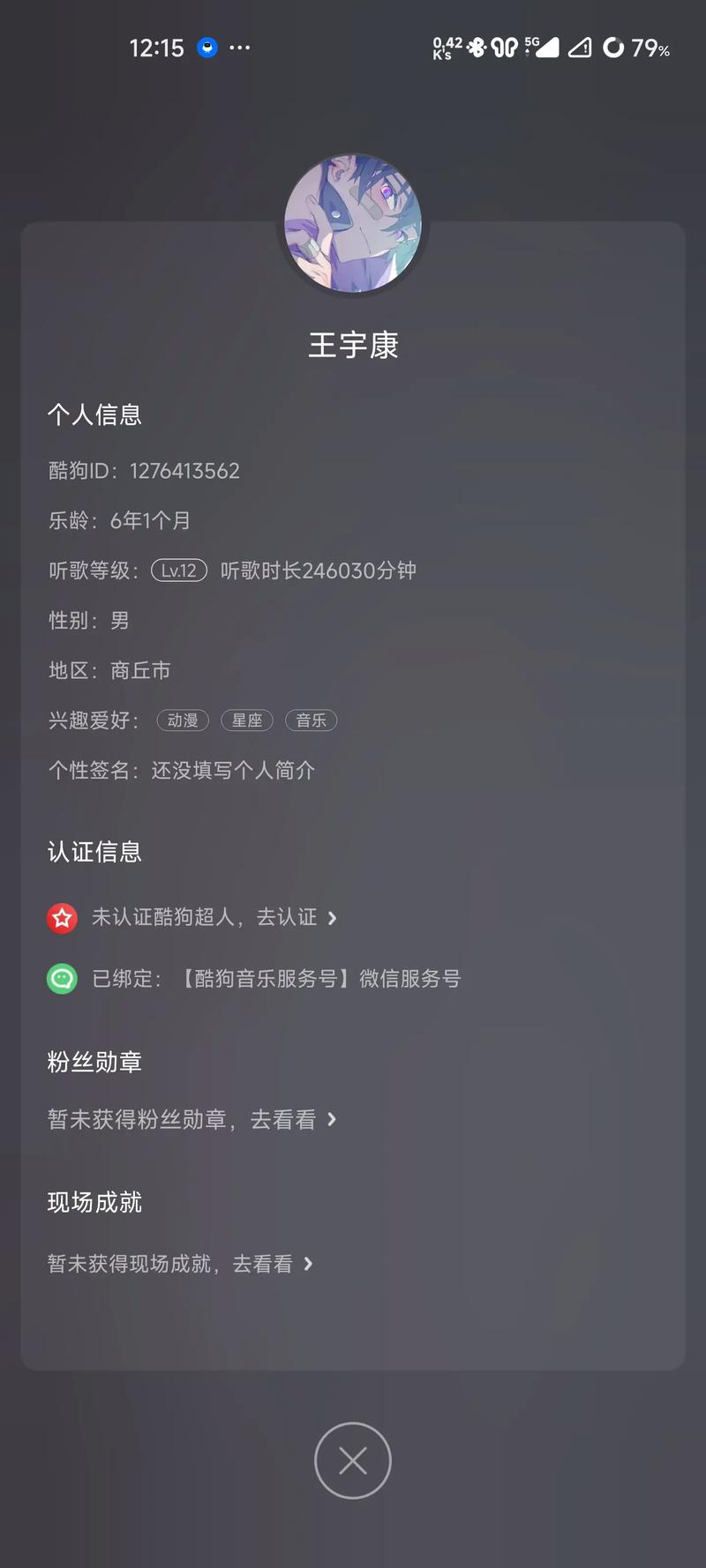Tap the Lv.12 listening level badge
Viewport: 706px width, 1568px height.
coord(179,571)
